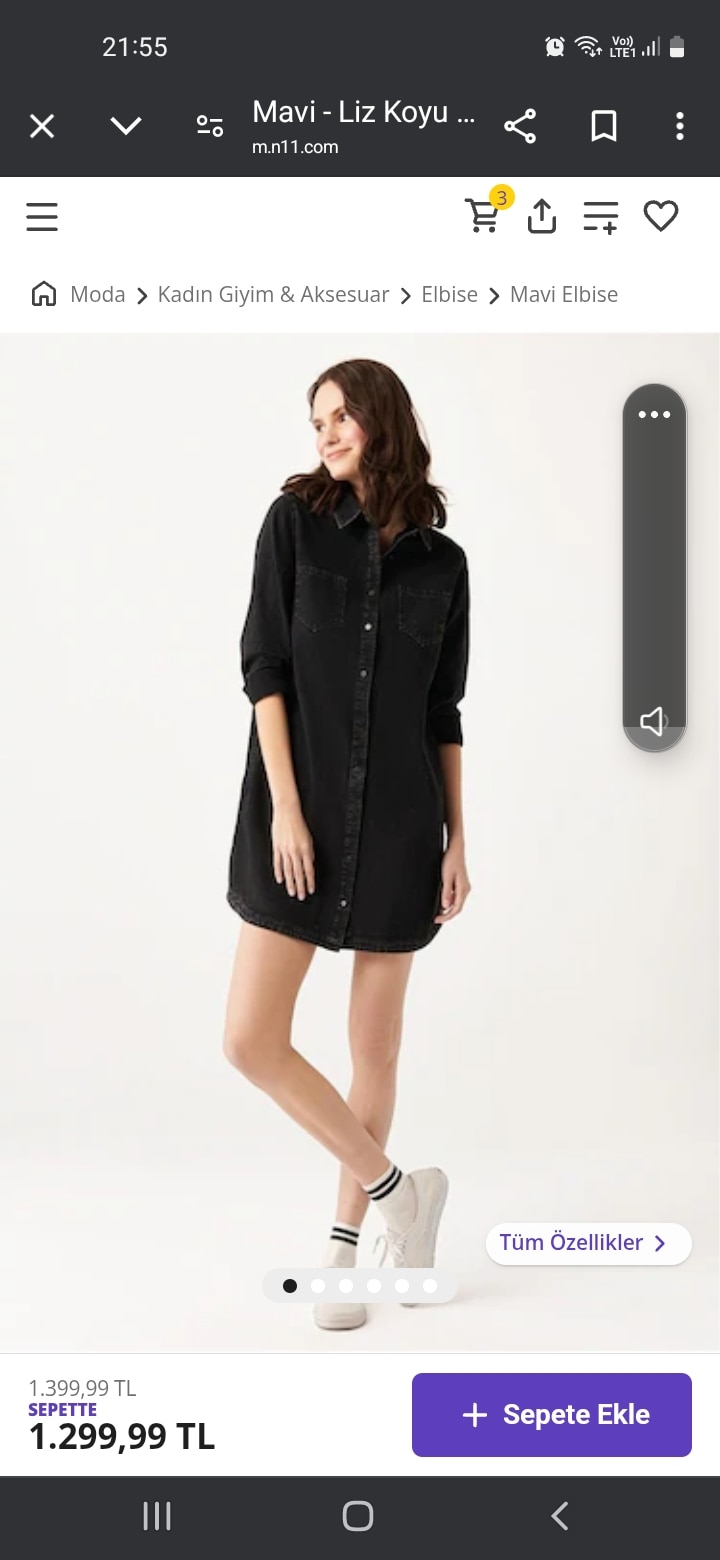Tap Sepete Ekle to add to cart
Viewport: 720px width, 1560px height.
(x=552, y=1414)
